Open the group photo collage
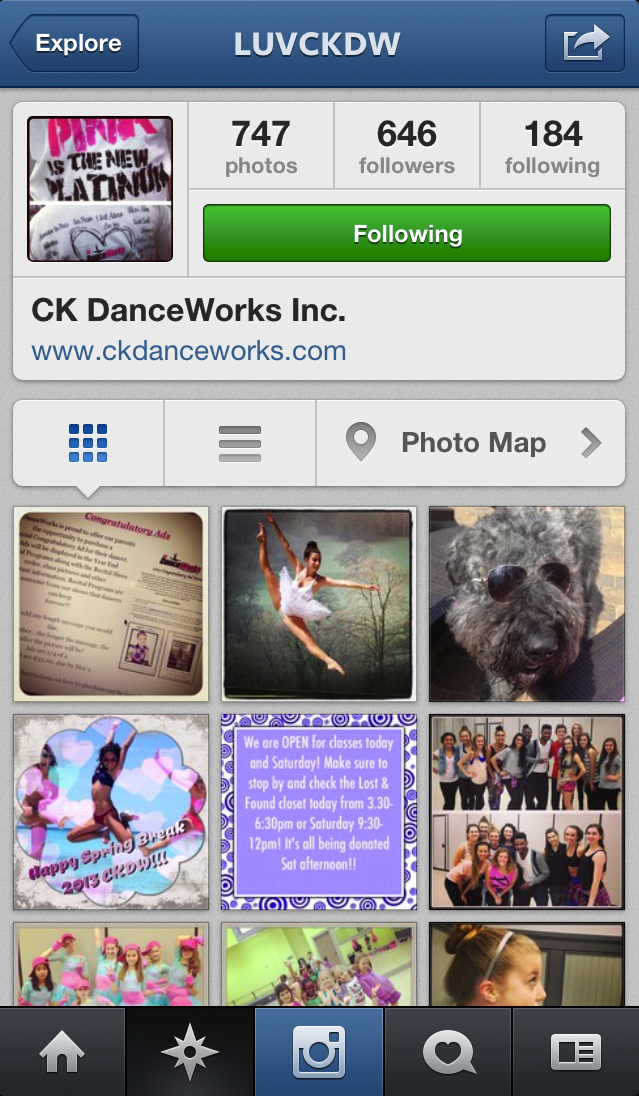 click(x=526, y=812)
